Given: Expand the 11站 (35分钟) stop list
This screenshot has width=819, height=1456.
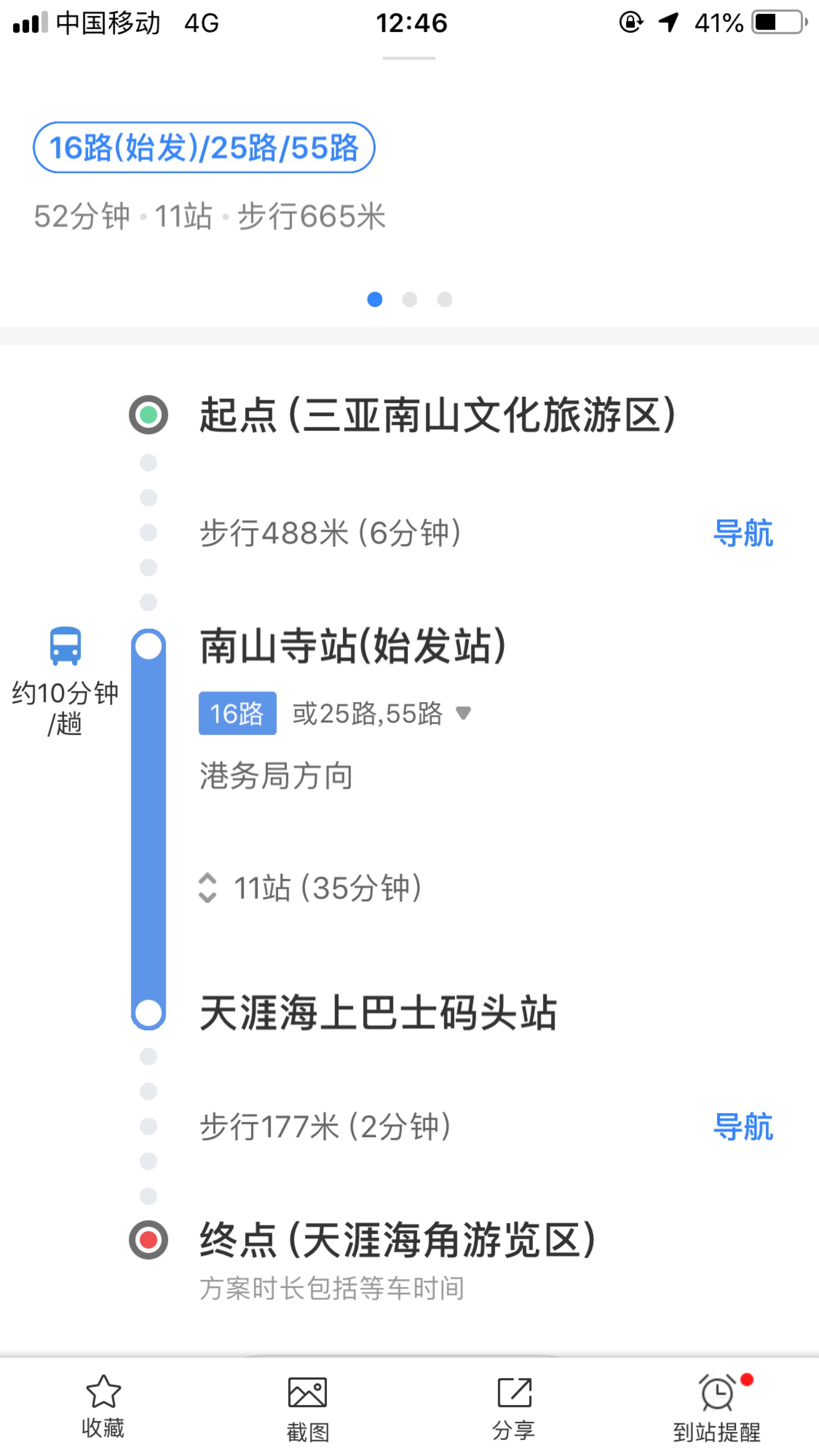Looking at the screenshot, I should 310,888.
